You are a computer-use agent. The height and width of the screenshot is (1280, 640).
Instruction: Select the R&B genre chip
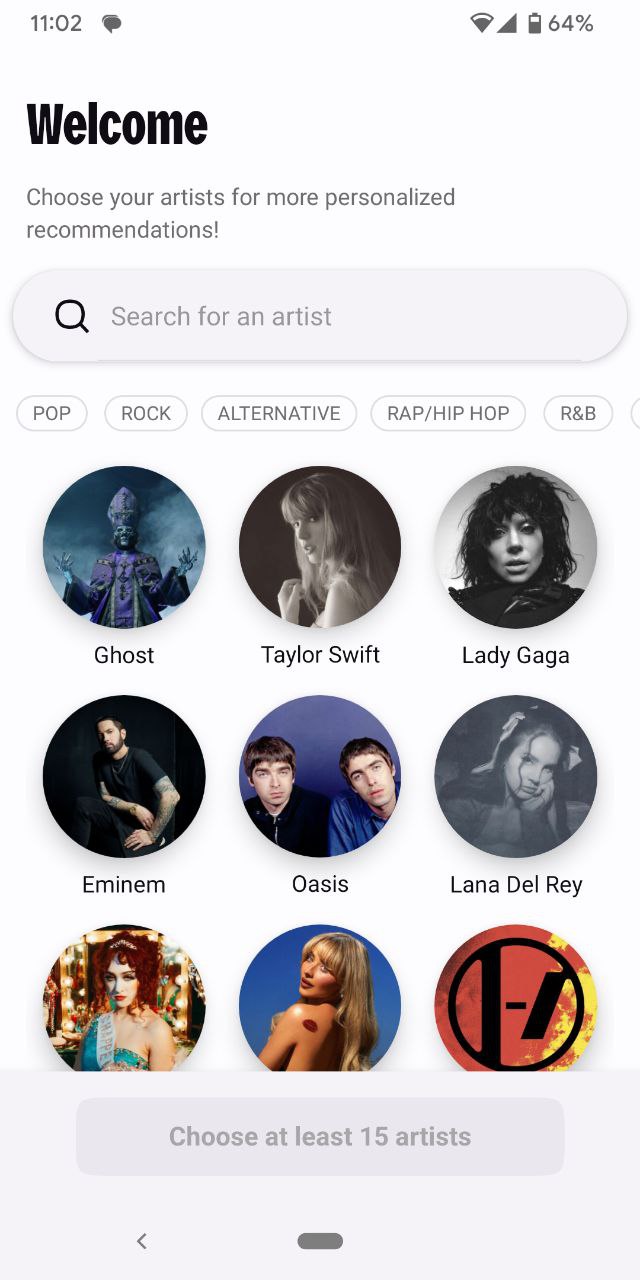(578, 413)
